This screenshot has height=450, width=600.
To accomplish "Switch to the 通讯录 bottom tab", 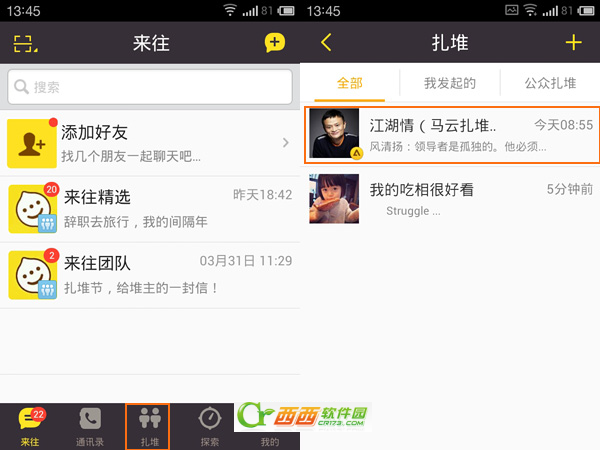I will [90, 426].
